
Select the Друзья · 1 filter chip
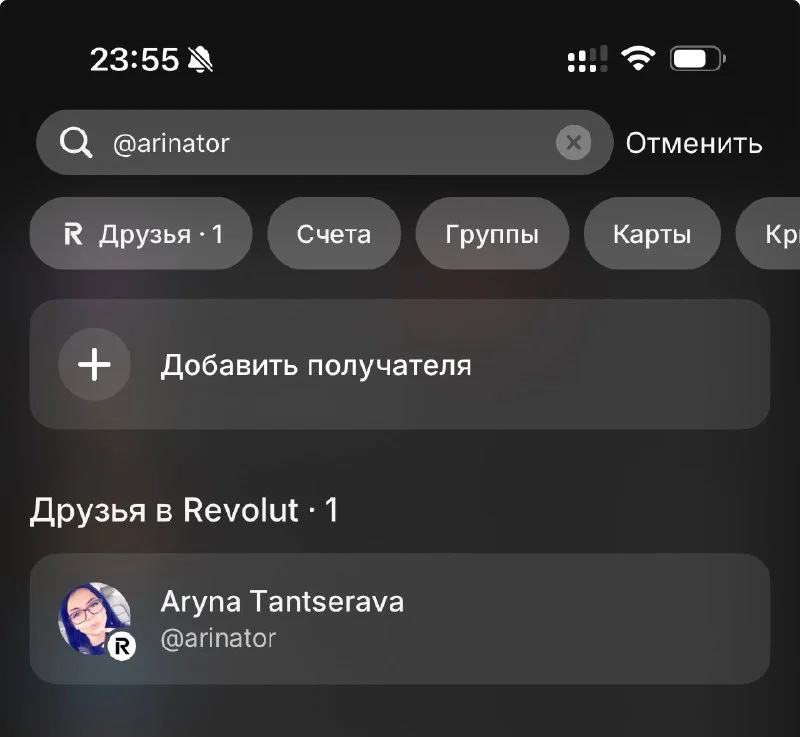tap(141, 234)
